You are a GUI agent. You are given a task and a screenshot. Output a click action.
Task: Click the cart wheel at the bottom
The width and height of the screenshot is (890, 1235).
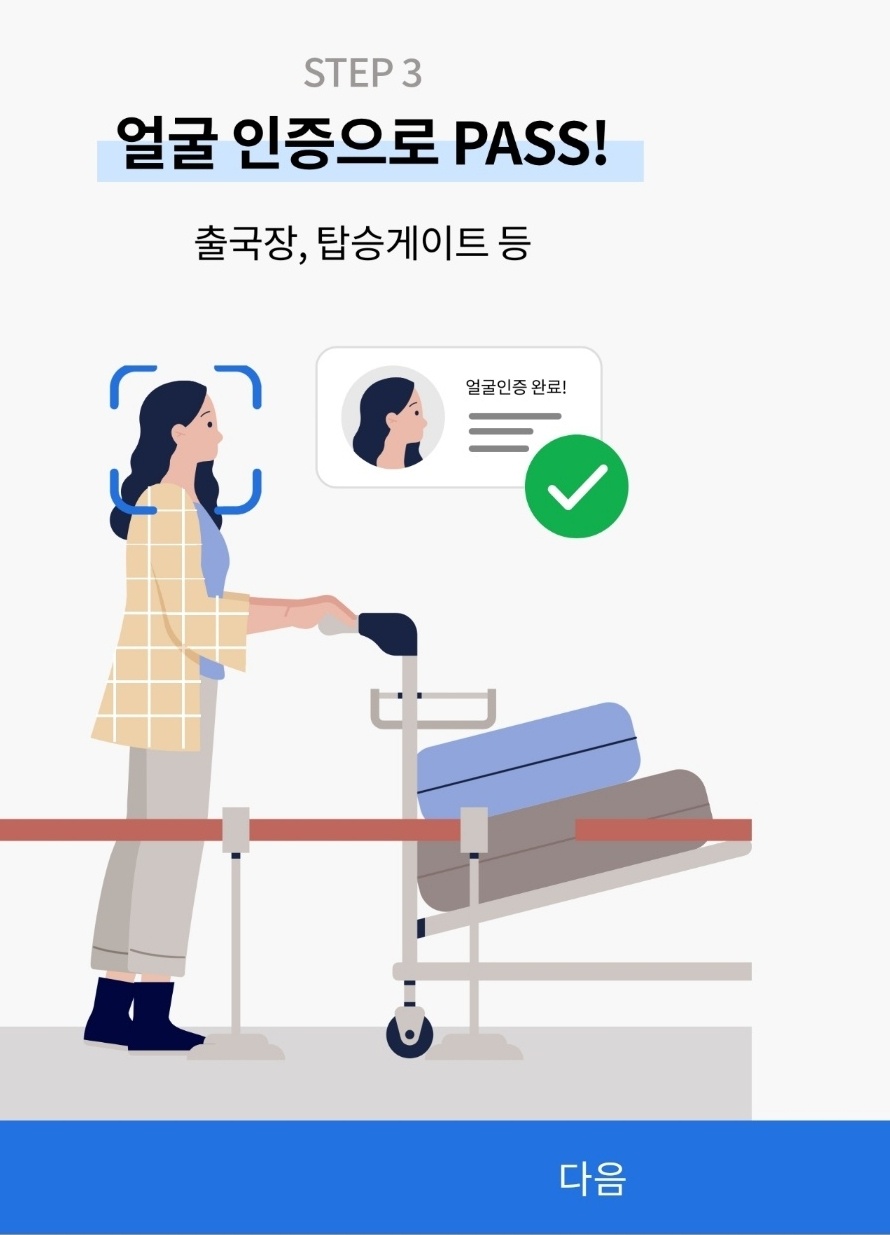(408, 1037)
